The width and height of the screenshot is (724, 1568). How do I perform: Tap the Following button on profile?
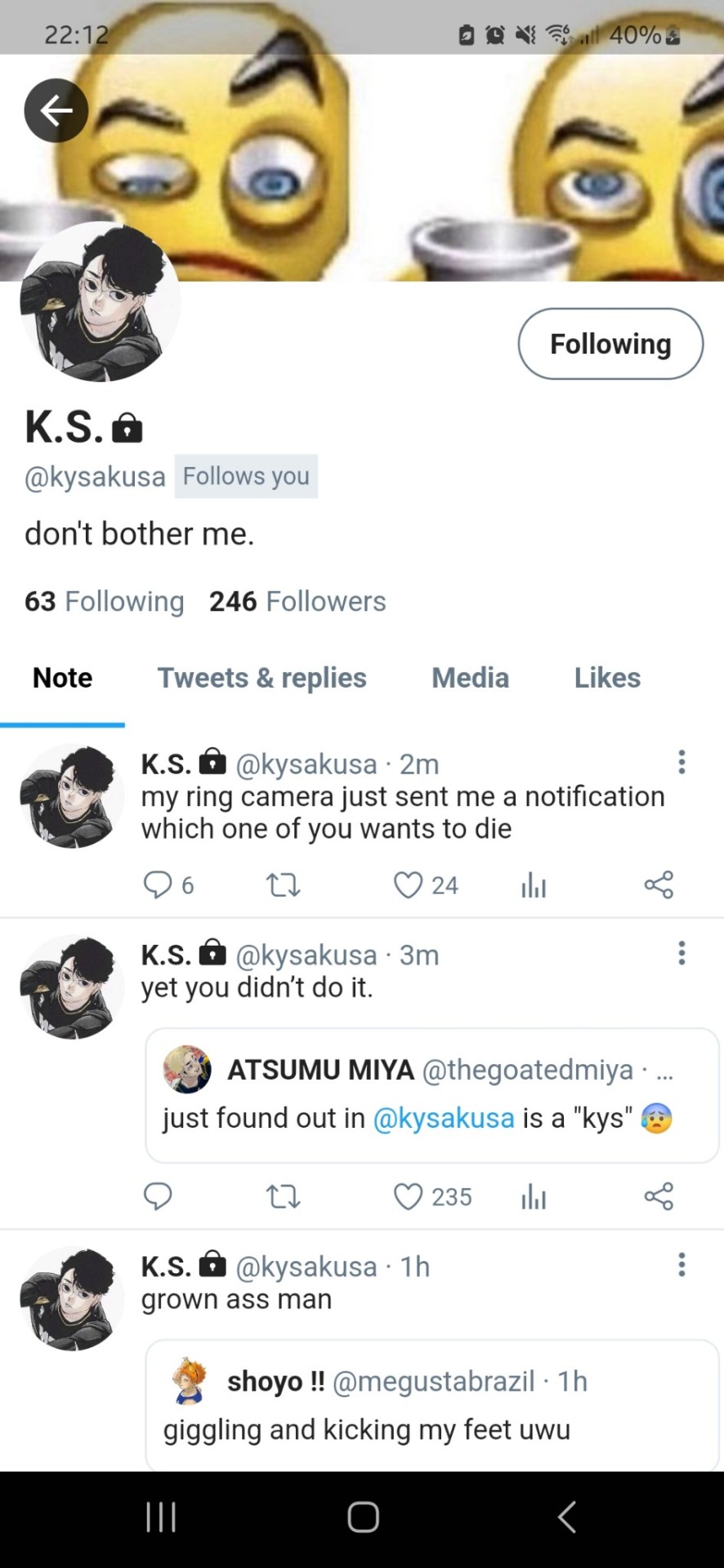(x=610, y=344)
